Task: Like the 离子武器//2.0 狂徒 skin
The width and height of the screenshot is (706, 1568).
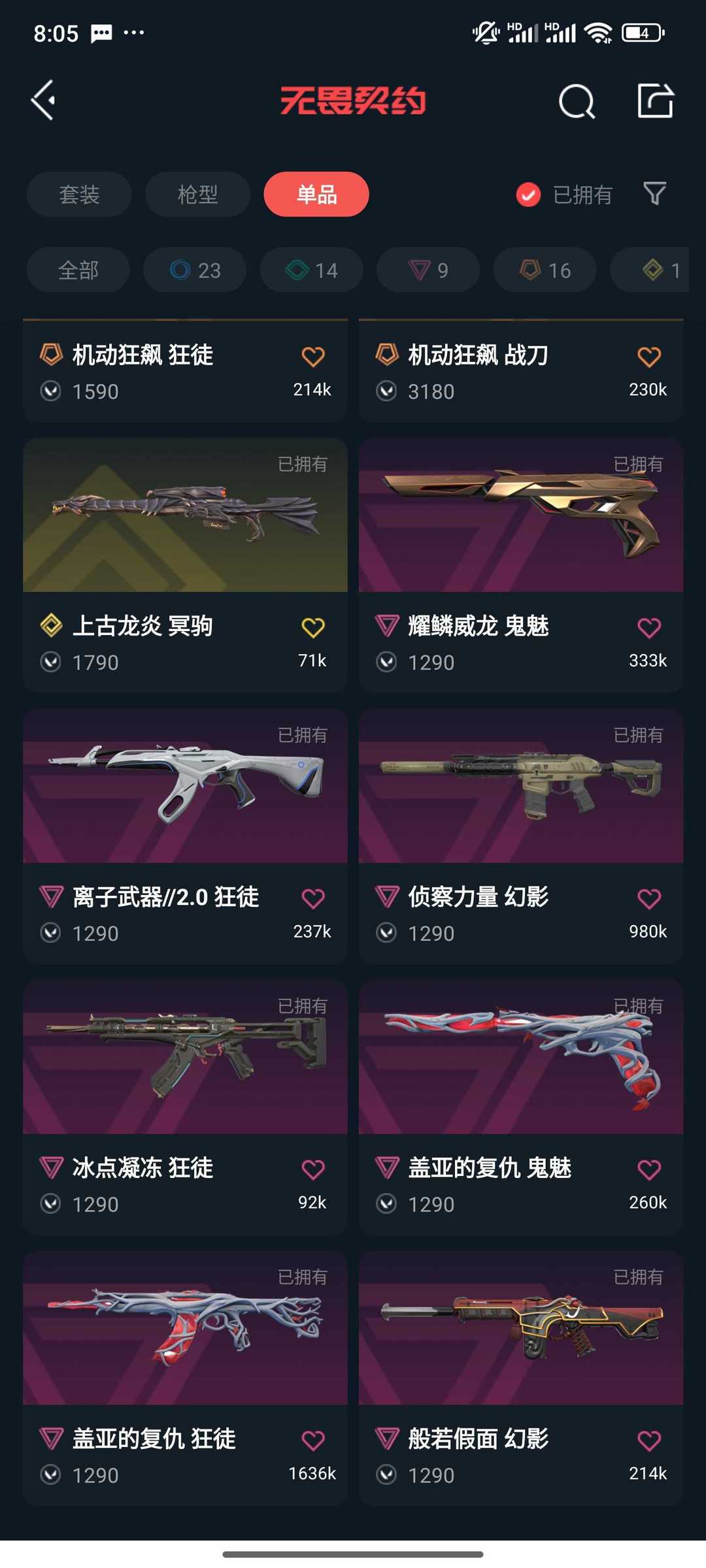Action: tap(313, 898)
